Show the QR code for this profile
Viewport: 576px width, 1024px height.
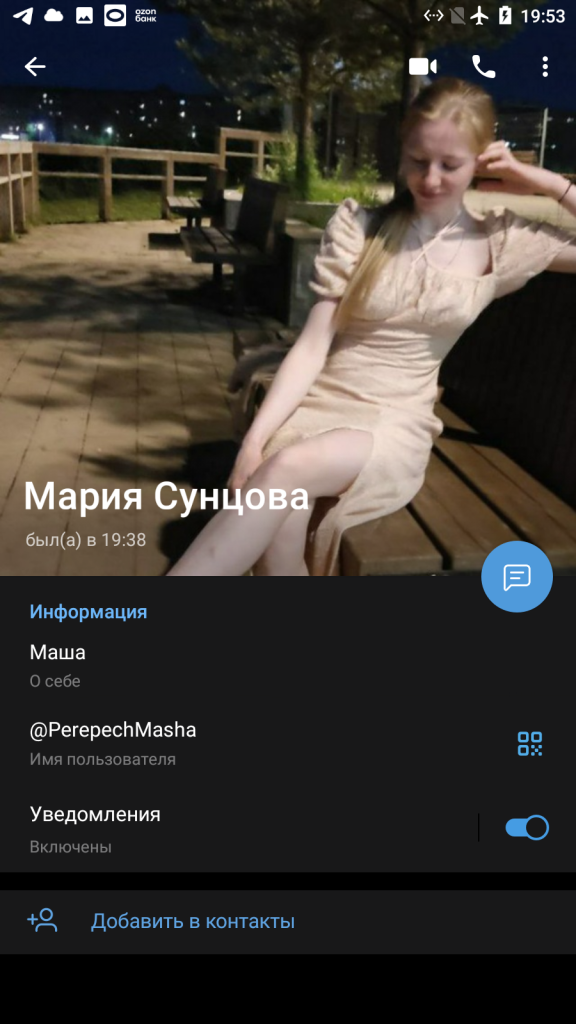click(x=530, y=744)
